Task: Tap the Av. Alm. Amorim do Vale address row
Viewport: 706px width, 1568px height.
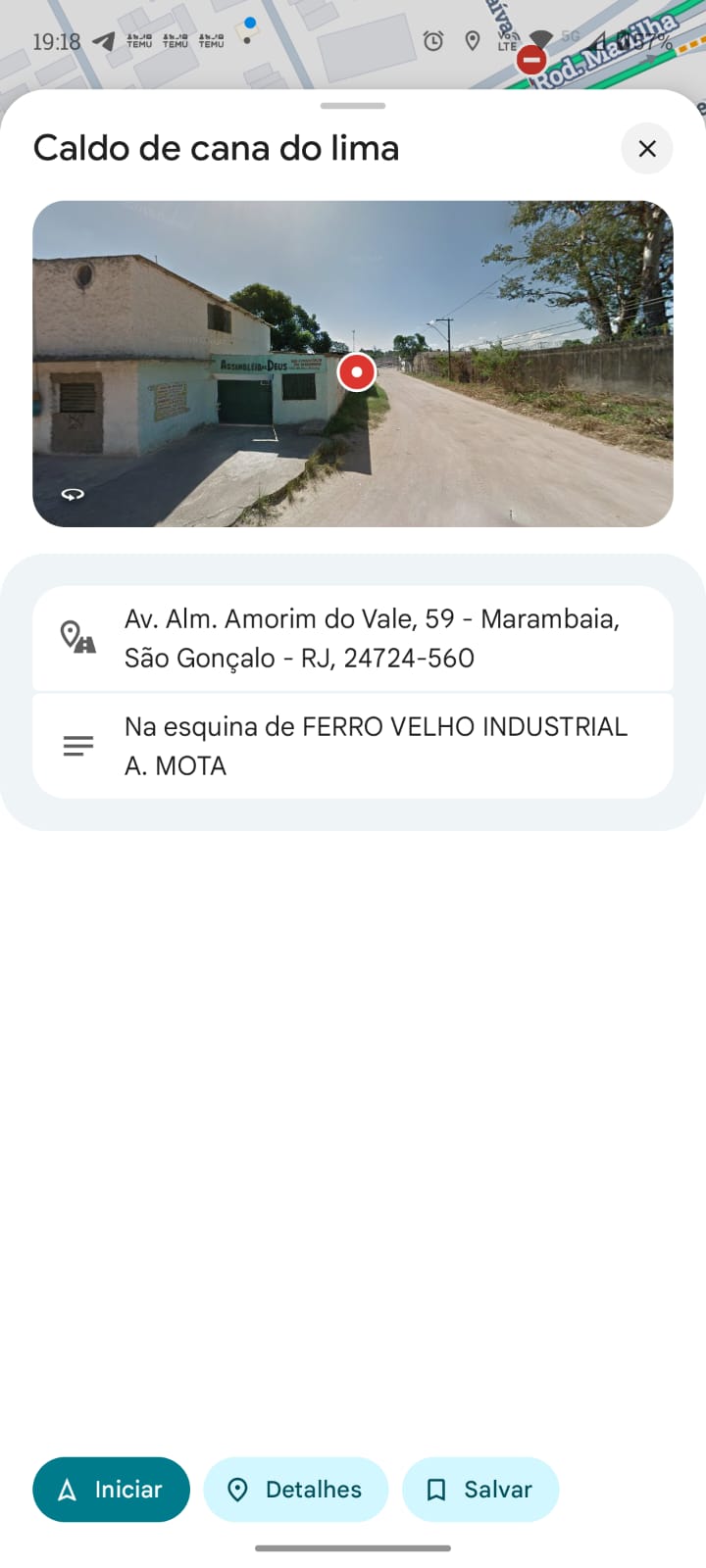Action: (x=353, y=638)
